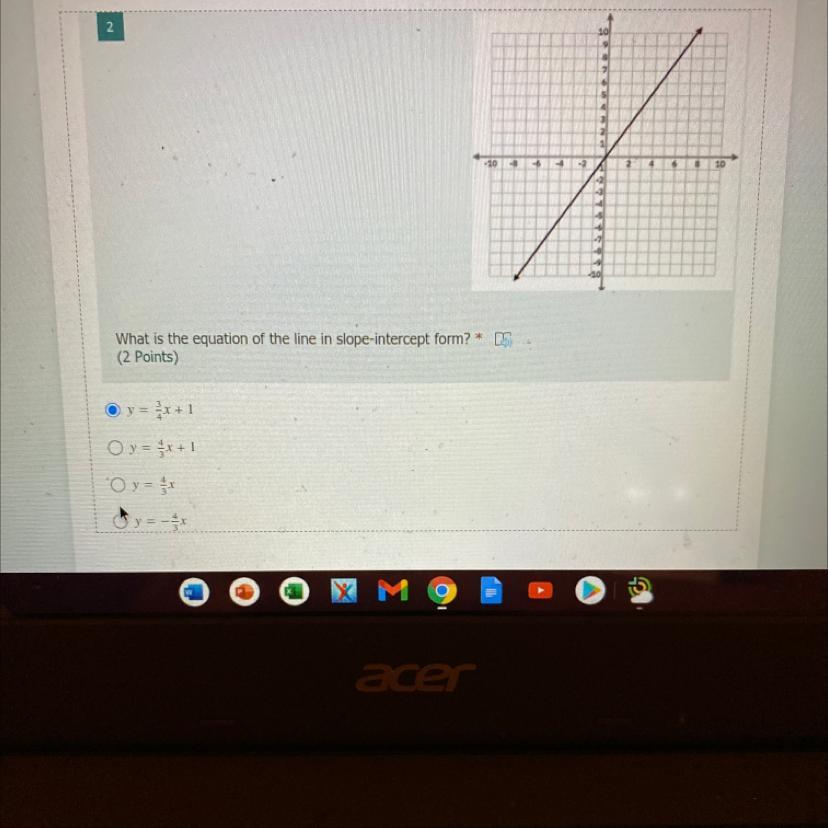The width and height of the screenshot is (828, 828).
Task: Open Gmail from the shelf
Action: pos(392,592)
